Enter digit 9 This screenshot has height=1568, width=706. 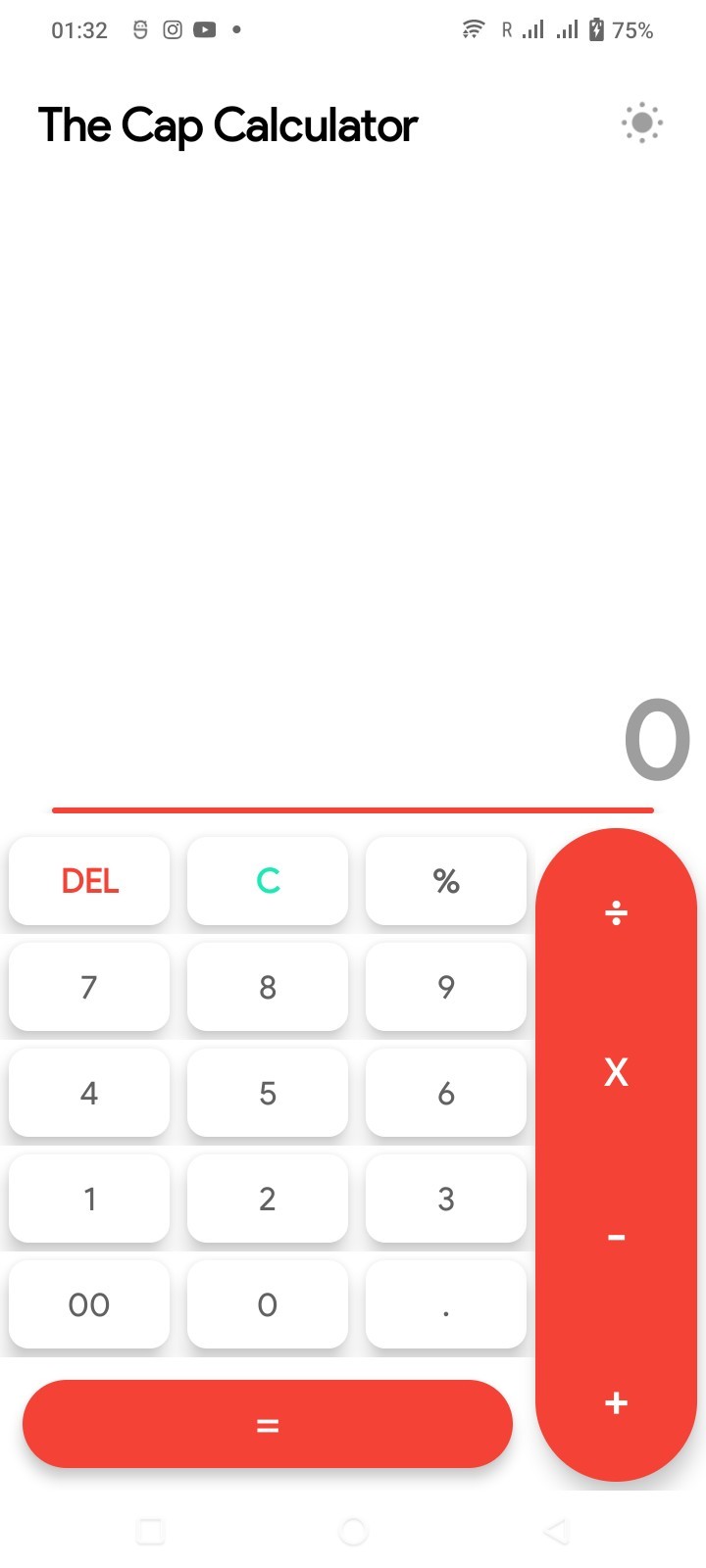446,987
